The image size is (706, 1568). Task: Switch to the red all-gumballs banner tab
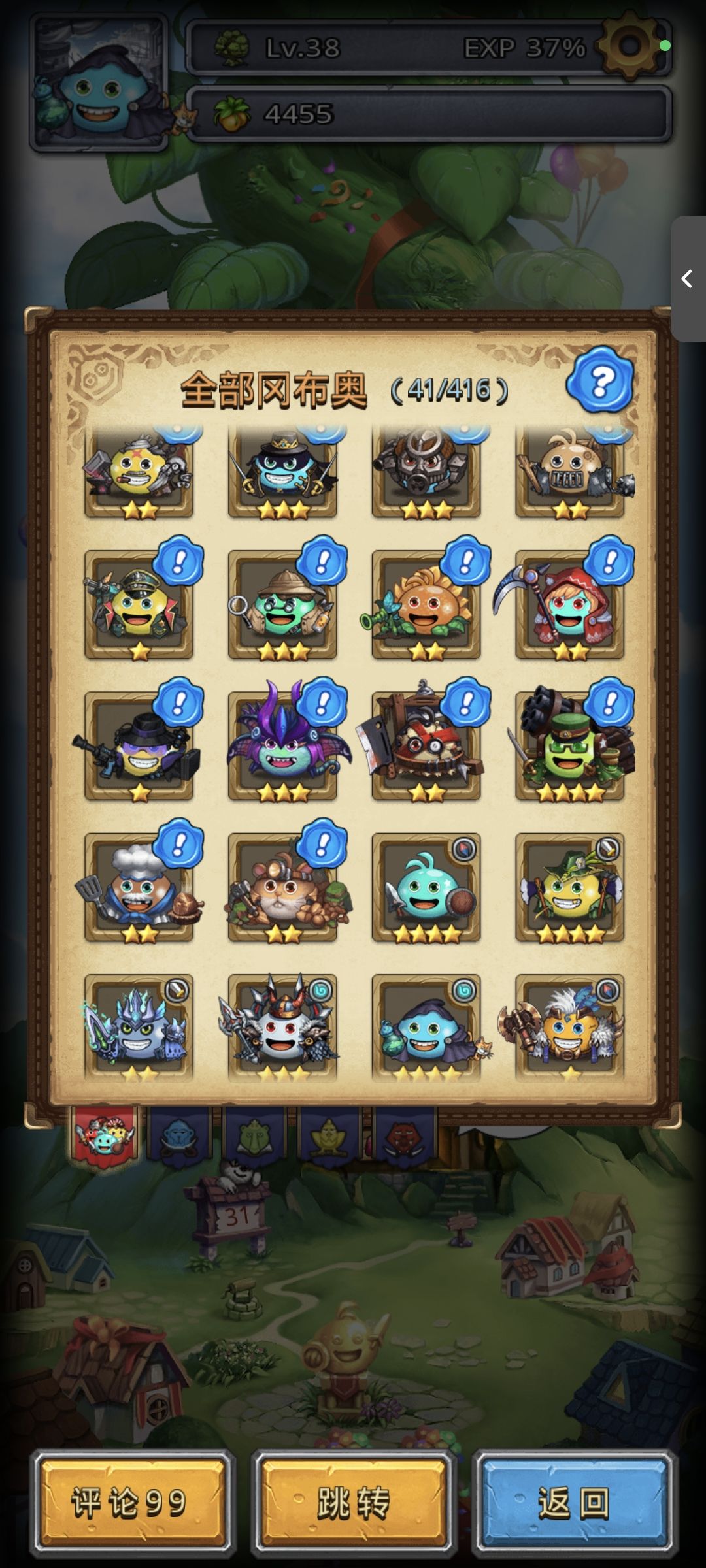(105, 1137)
